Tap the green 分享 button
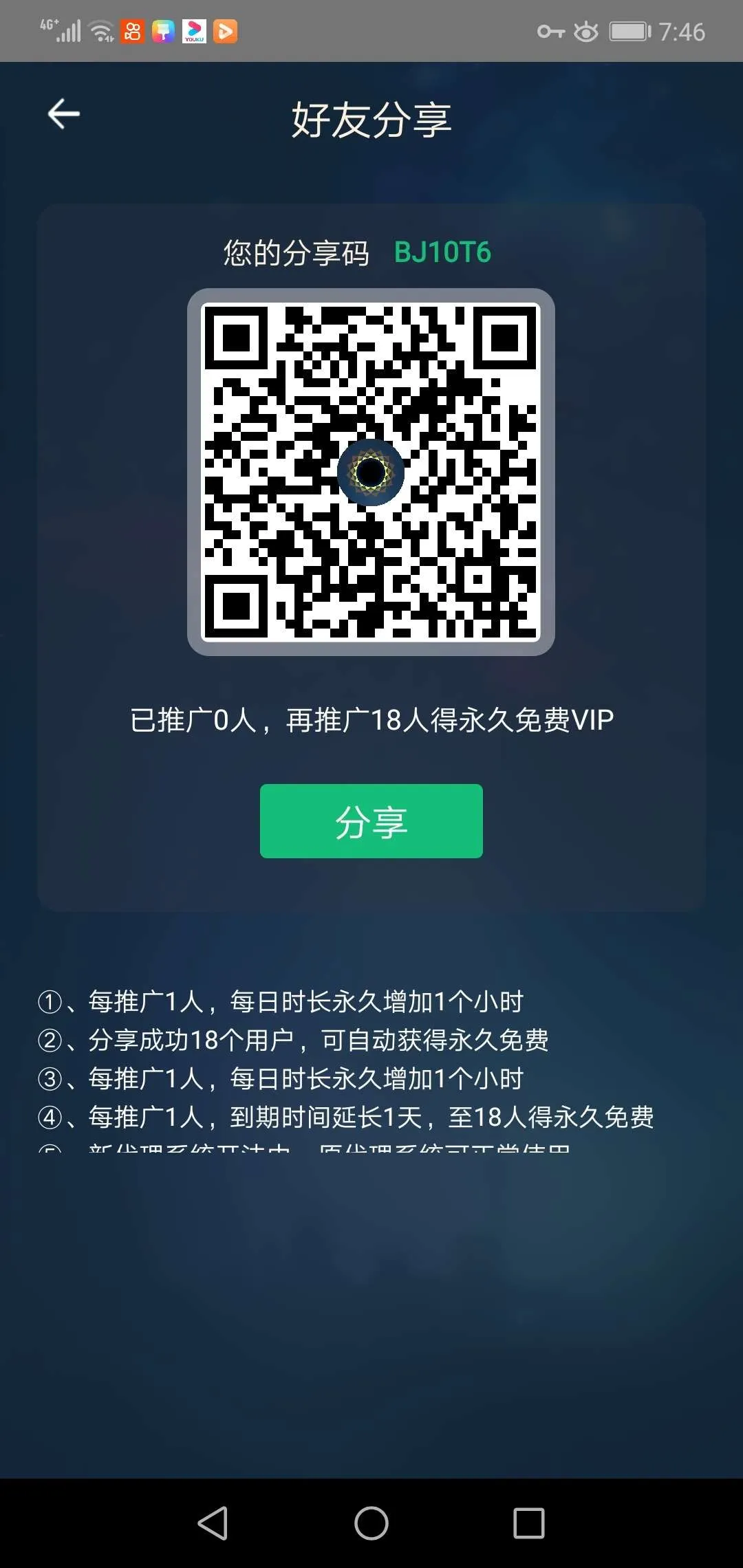 [371, 821]
